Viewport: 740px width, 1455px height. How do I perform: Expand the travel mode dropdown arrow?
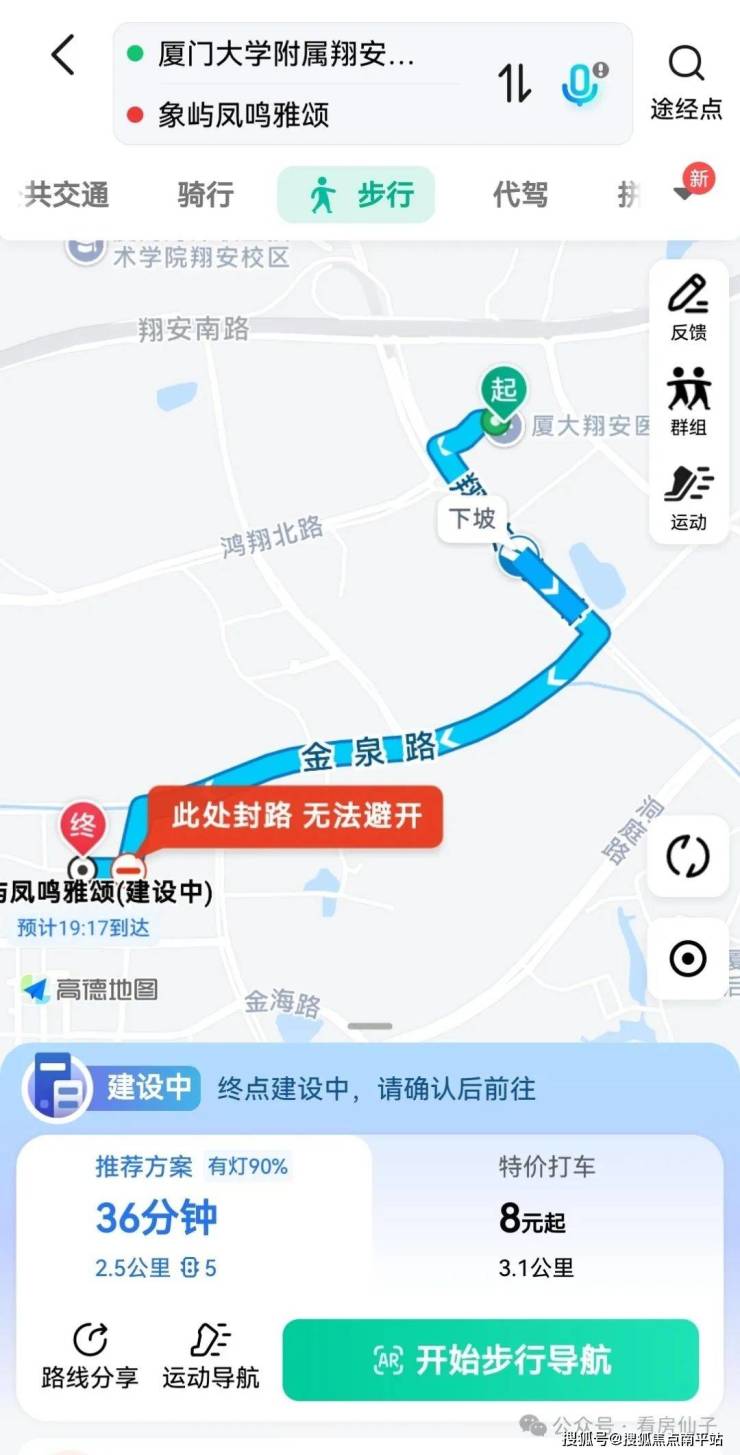pyautogui.click(x=686, y=192)
